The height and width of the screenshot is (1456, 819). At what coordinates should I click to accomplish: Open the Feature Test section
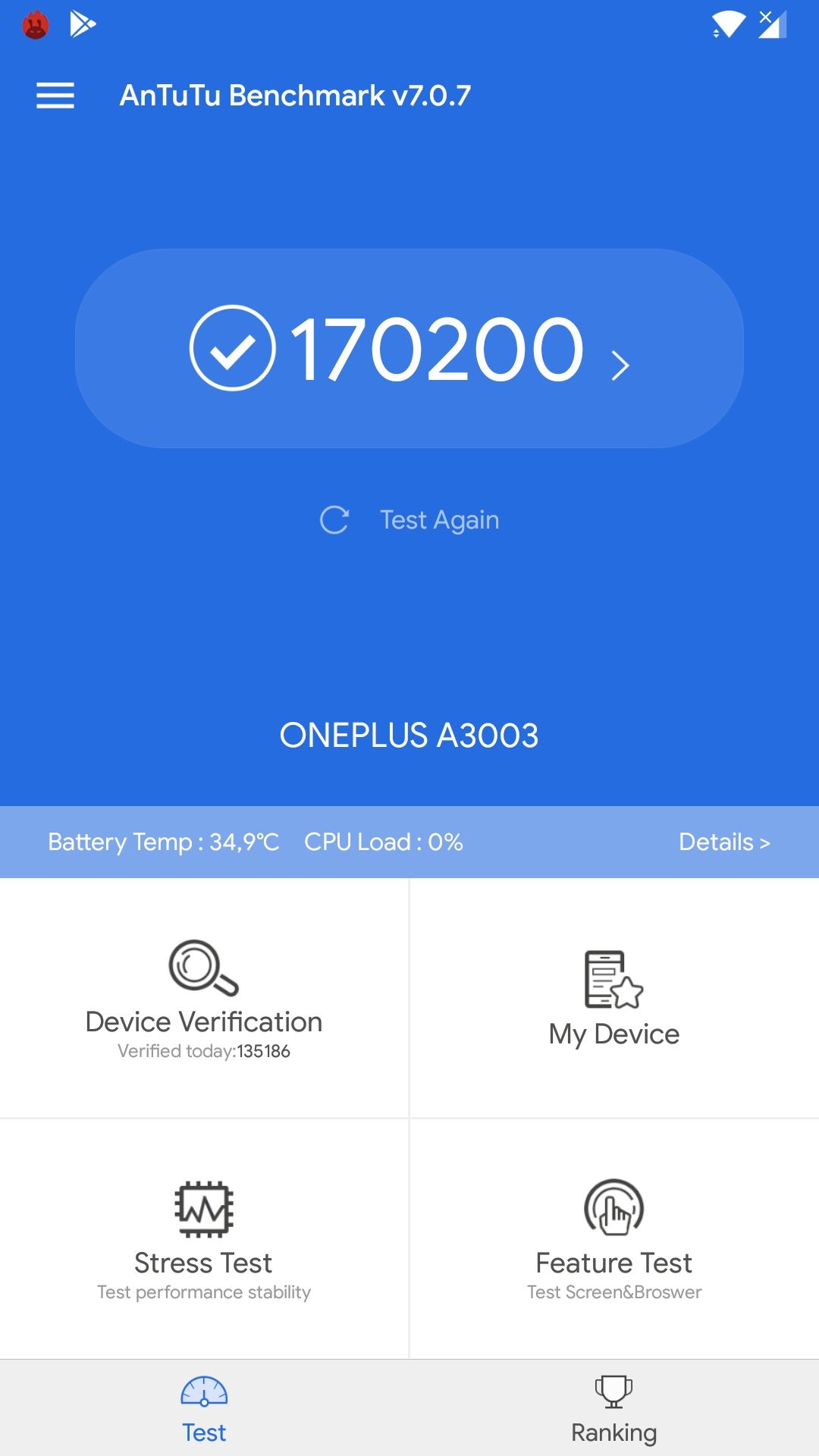tap(614, 1239)
